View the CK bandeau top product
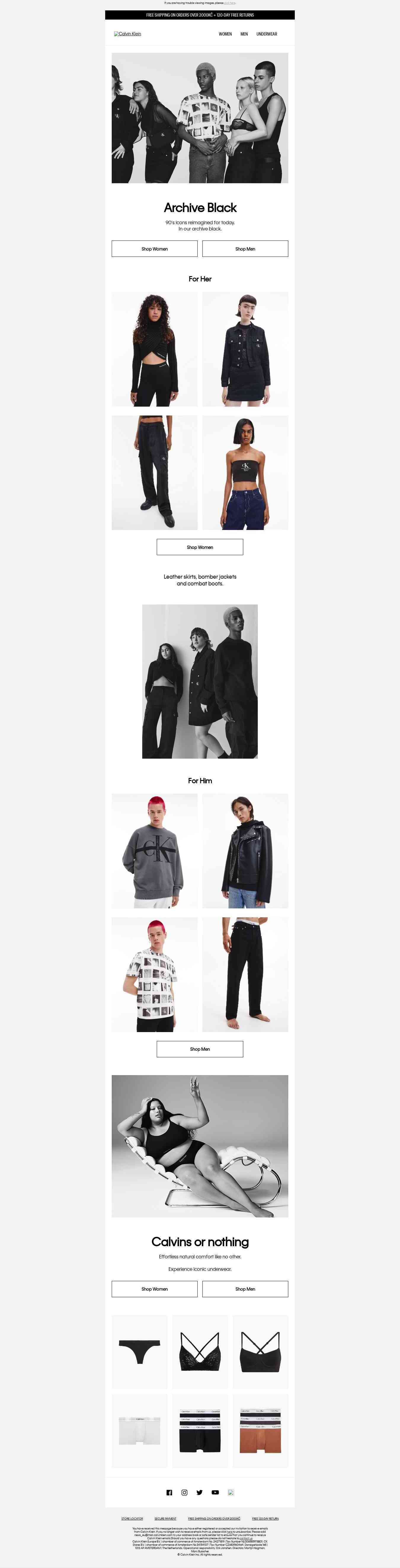 pos(245,472)
